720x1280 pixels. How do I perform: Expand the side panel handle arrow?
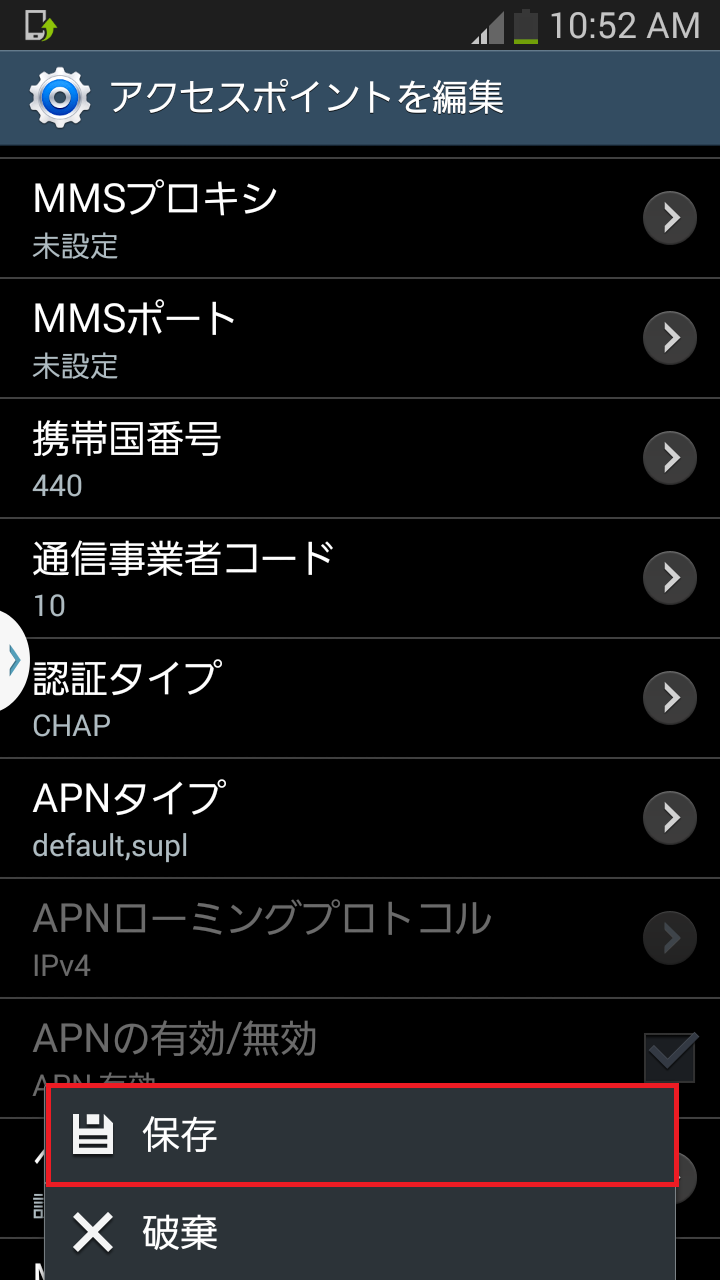point(13,660)
